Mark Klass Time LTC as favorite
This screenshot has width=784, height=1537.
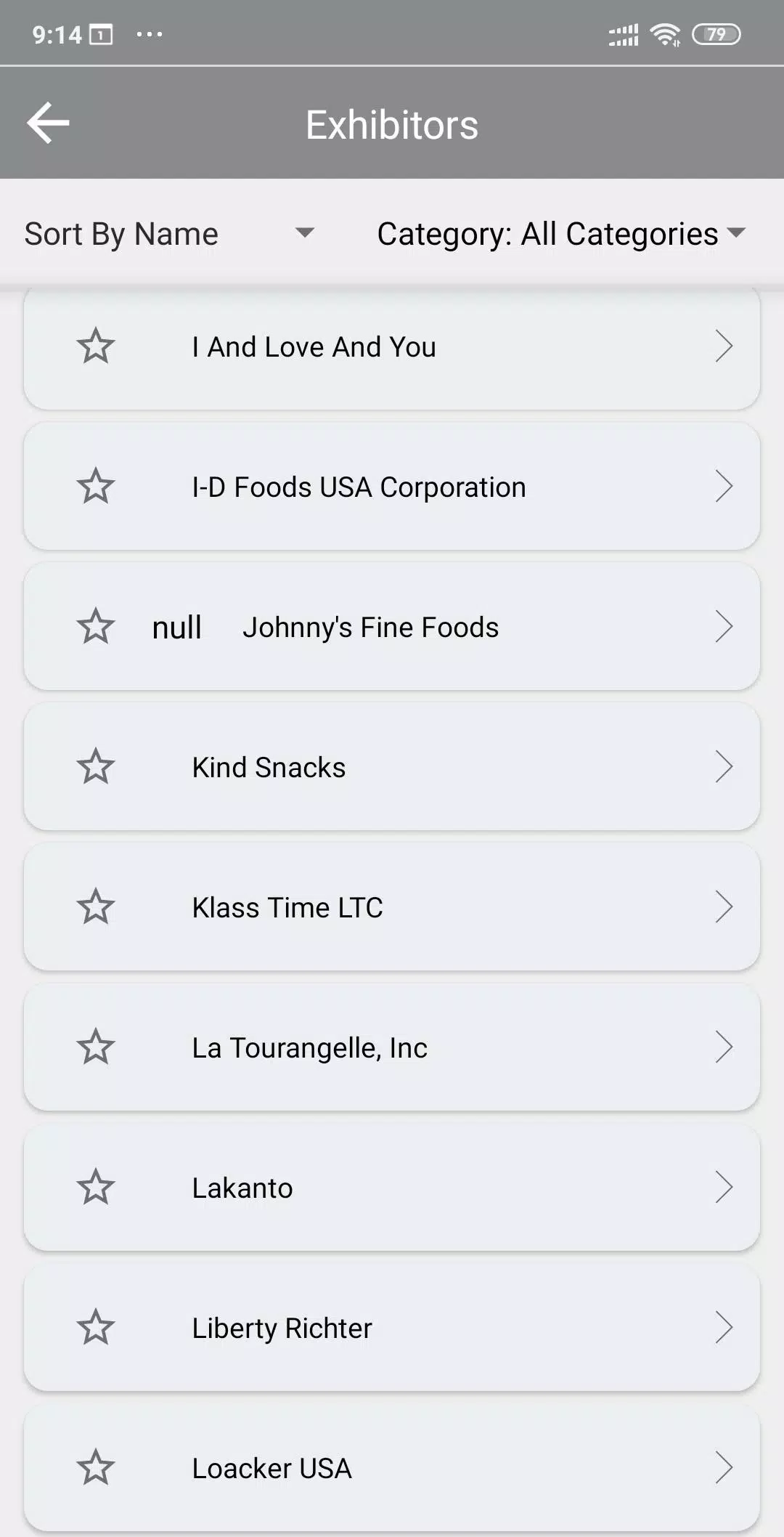tap(96, 907)
